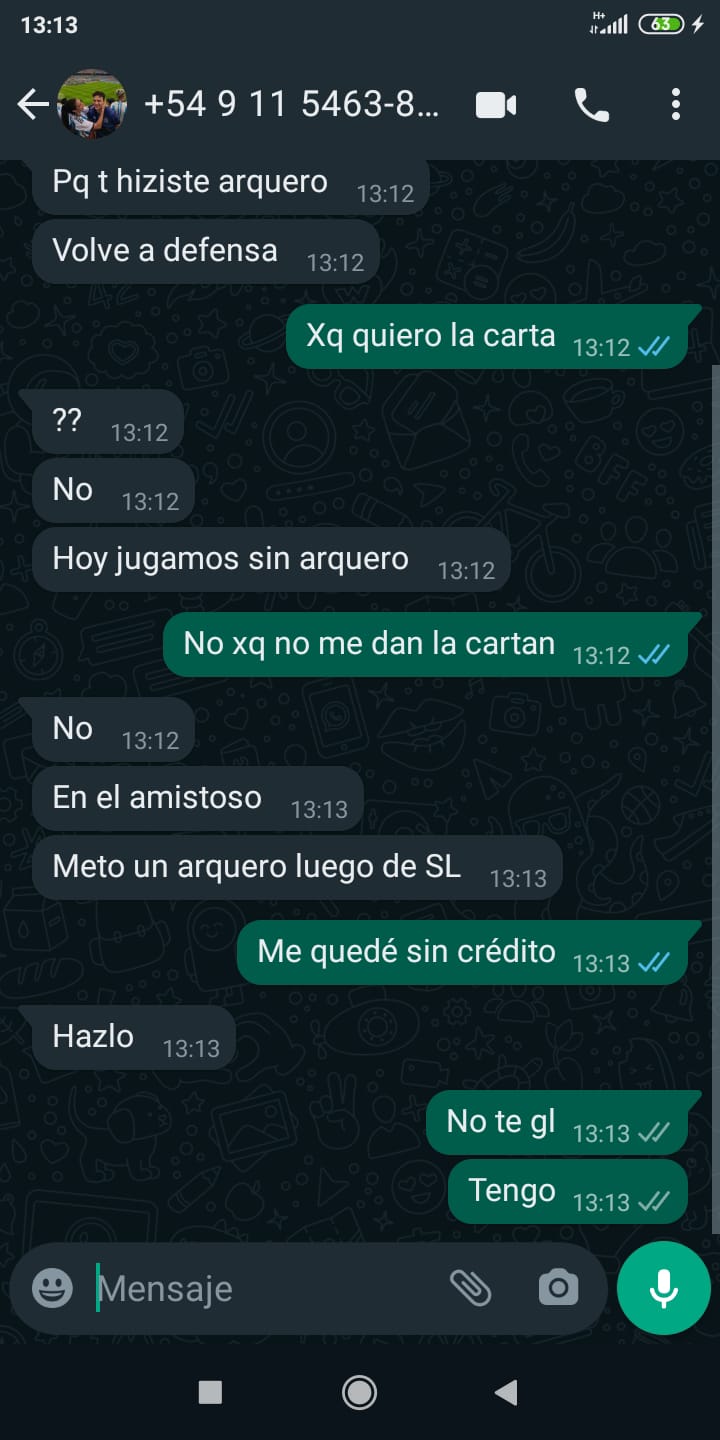Tap the system home button
Image resolution: width=720 pixels, height=1440 pixels.
point(359,1392)
